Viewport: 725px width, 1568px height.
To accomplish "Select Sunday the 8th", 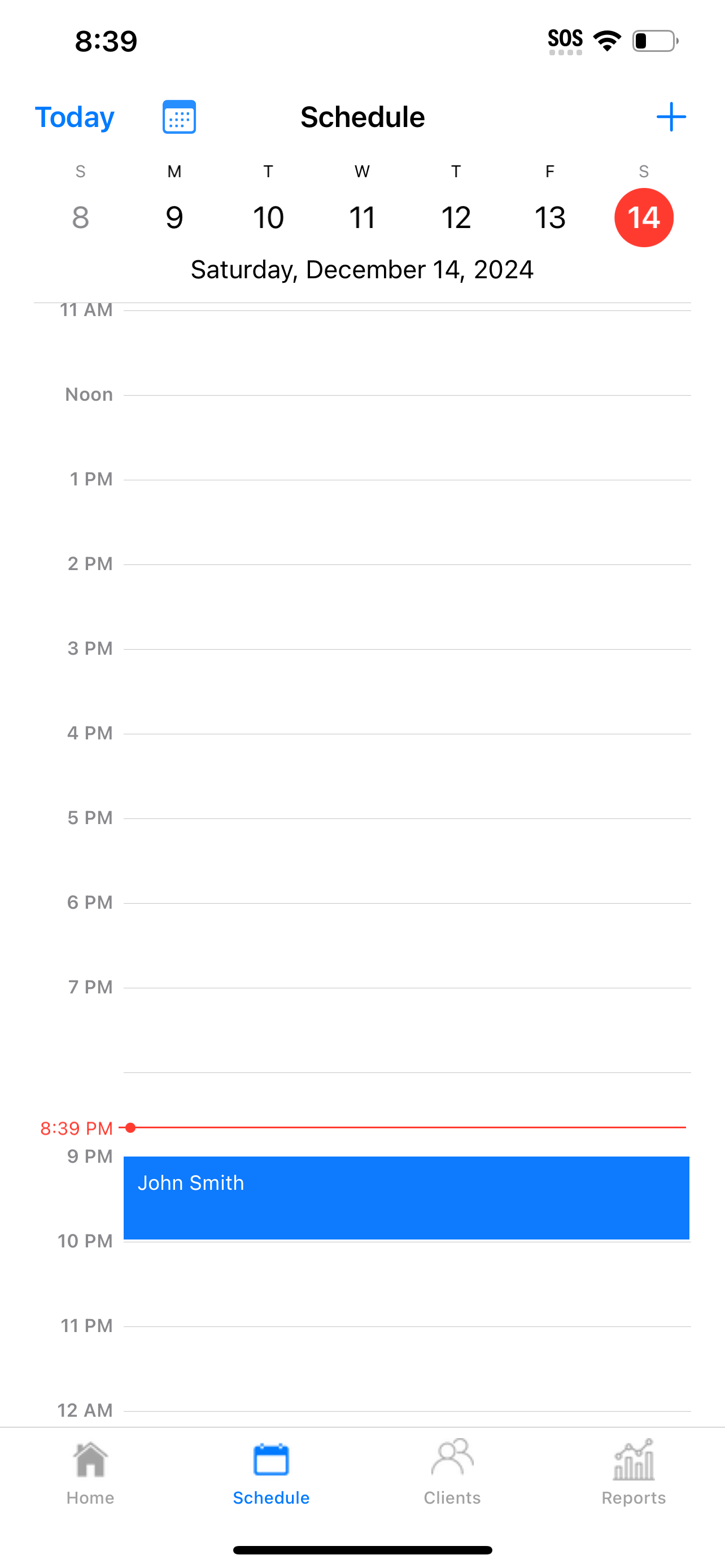I will tap(80, 217).
